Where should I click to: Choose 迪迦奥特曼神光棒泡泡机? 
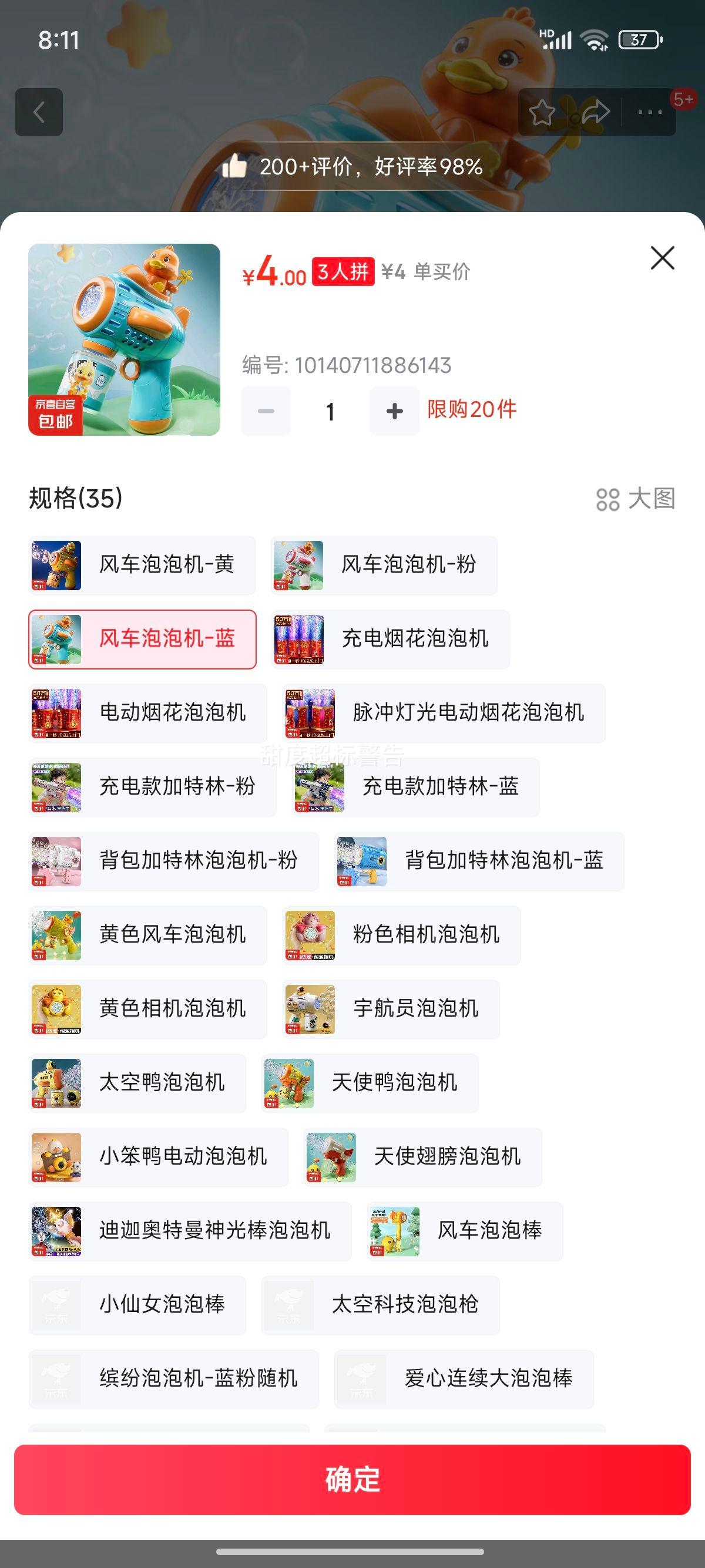[190, 1231]
